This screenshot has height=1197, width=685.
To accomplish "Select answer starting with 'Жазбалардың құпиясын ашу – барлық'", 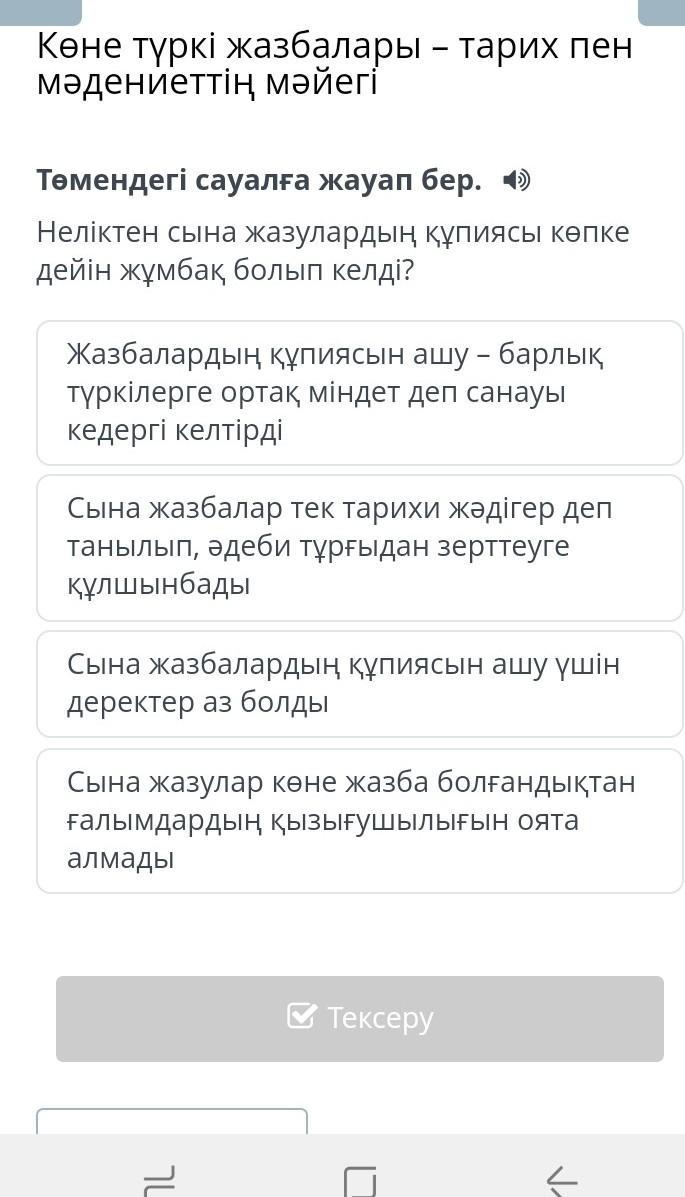I will [359, 393].
